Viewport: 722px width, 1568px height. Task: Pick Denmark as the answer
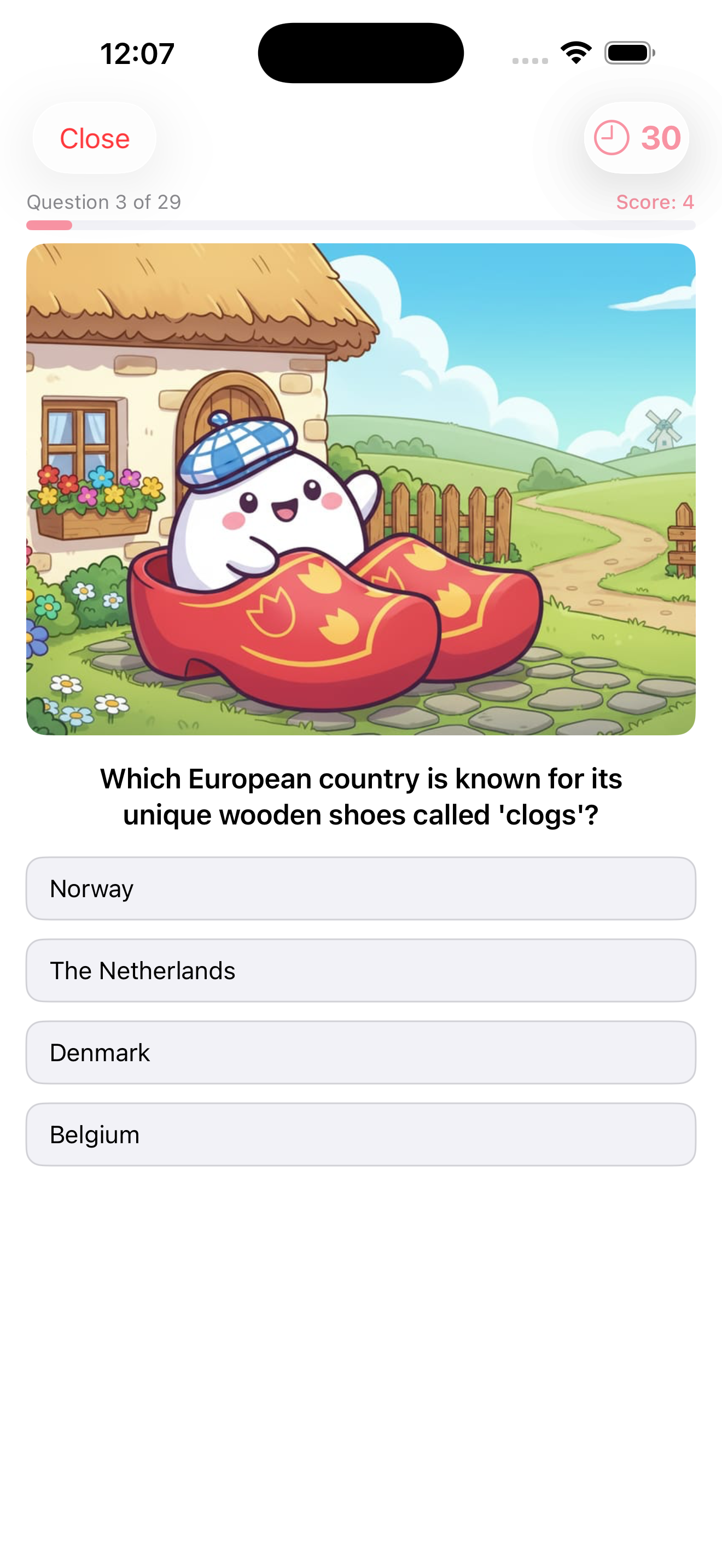point(360,1052)
